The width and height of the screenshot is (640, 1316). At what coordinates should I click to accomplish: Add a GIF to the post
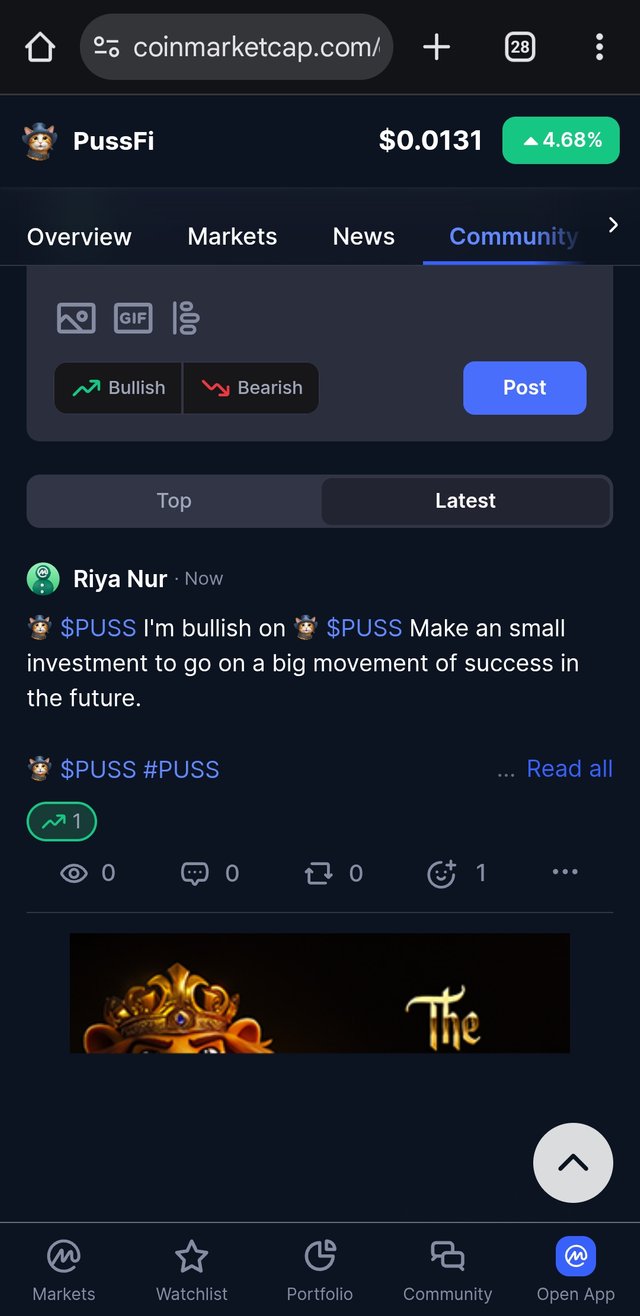pyautogui.click(x=132, y=318)
